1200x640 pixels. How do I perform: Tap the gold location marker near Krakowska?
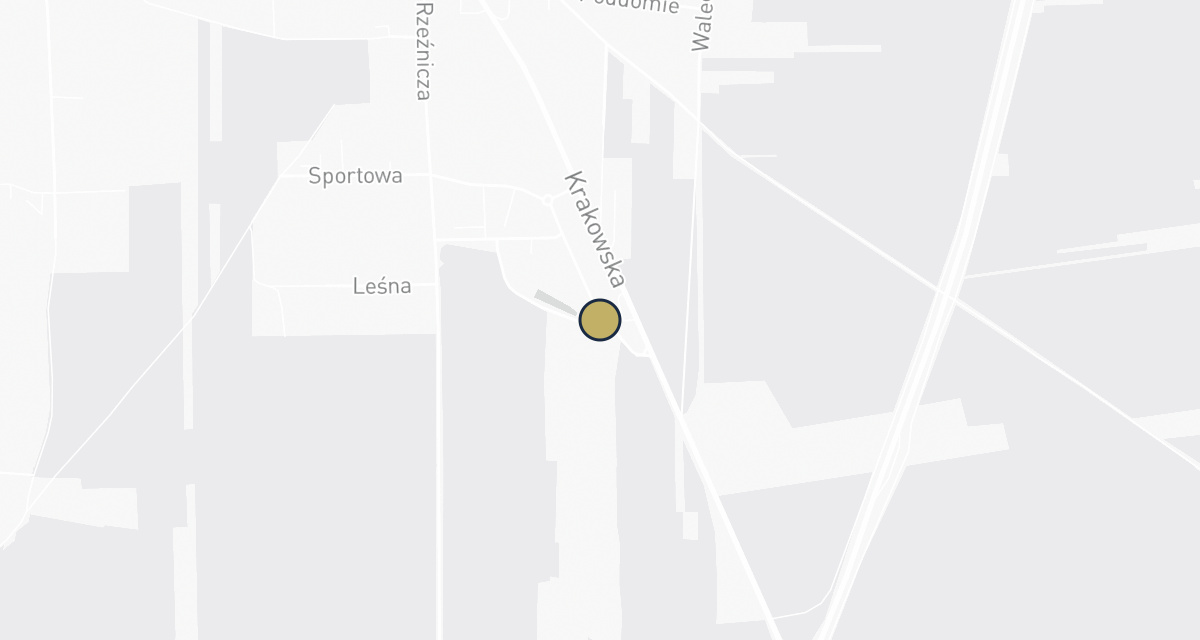[x=600, y=320]
